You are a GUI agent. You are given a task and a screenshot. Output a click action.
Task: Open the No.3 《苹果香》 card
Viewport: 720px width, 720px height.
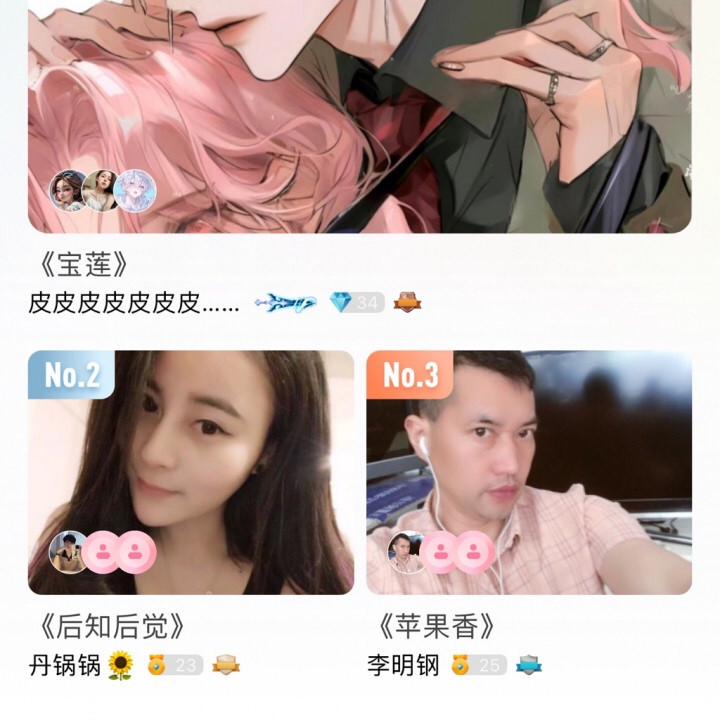[x=529, y=472]
